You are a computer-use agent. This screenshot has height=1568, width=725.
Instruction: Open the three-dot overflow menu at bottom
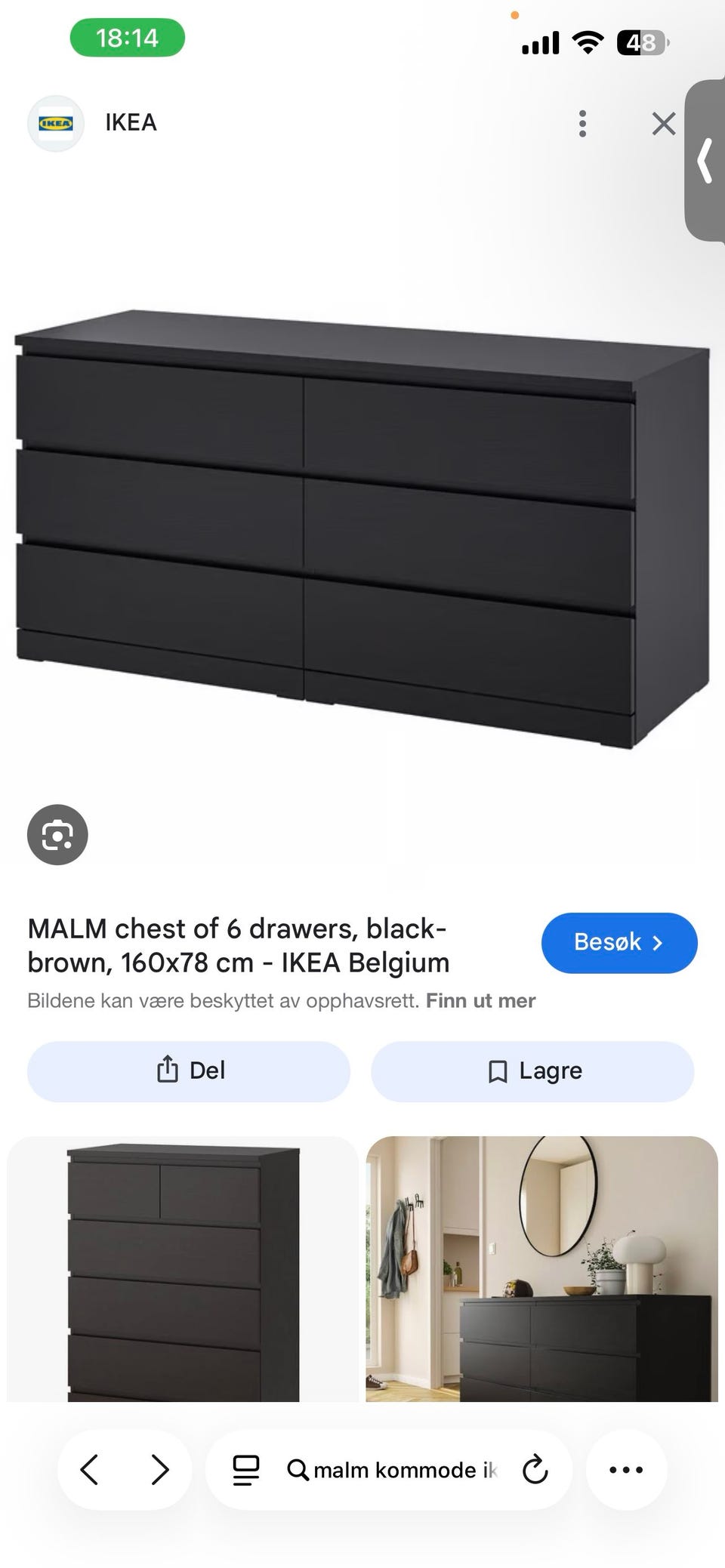(626, 1469)
